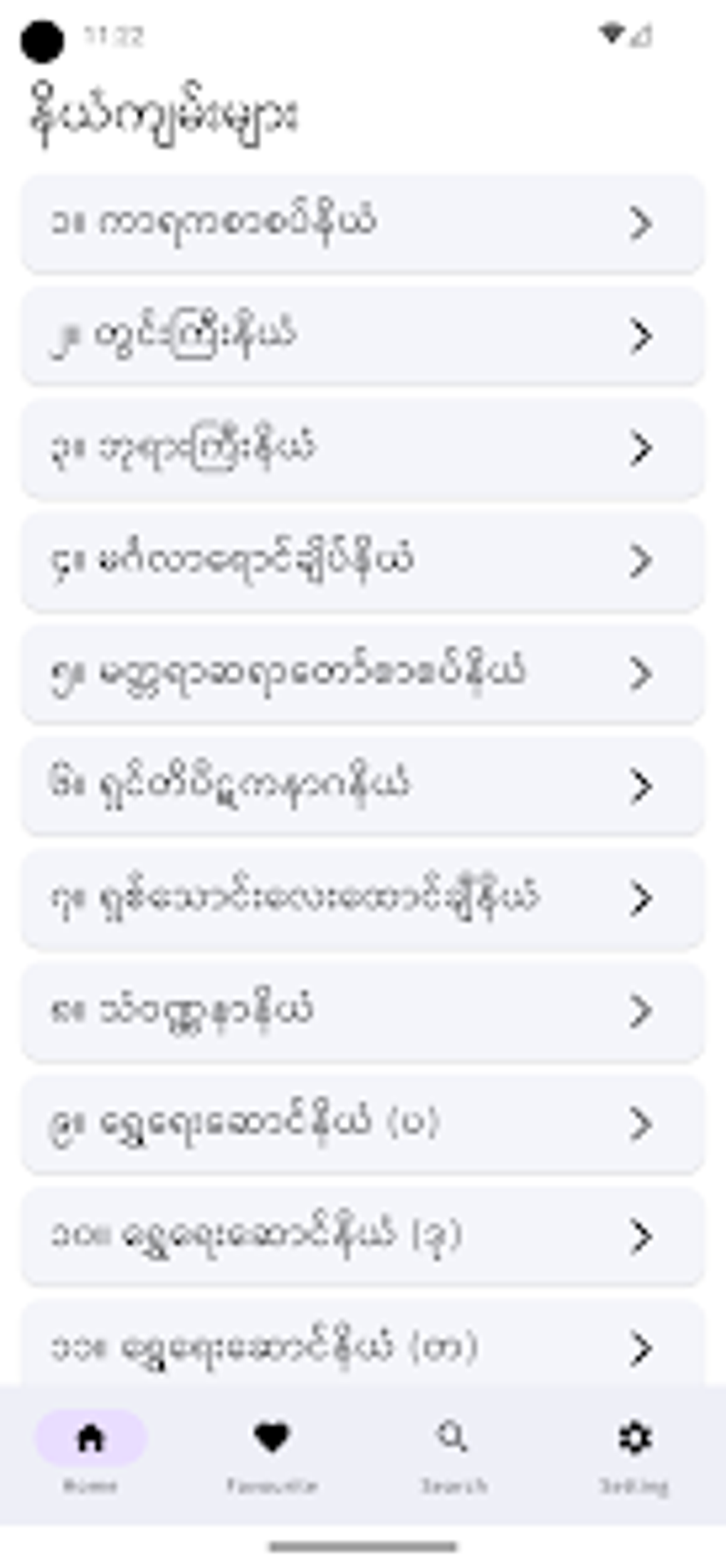Screen dimensions: 726x1568
Task: Expand chevron for သံဝဏ္ဏနာနိယ် entry
Action: click(642, 1009)
